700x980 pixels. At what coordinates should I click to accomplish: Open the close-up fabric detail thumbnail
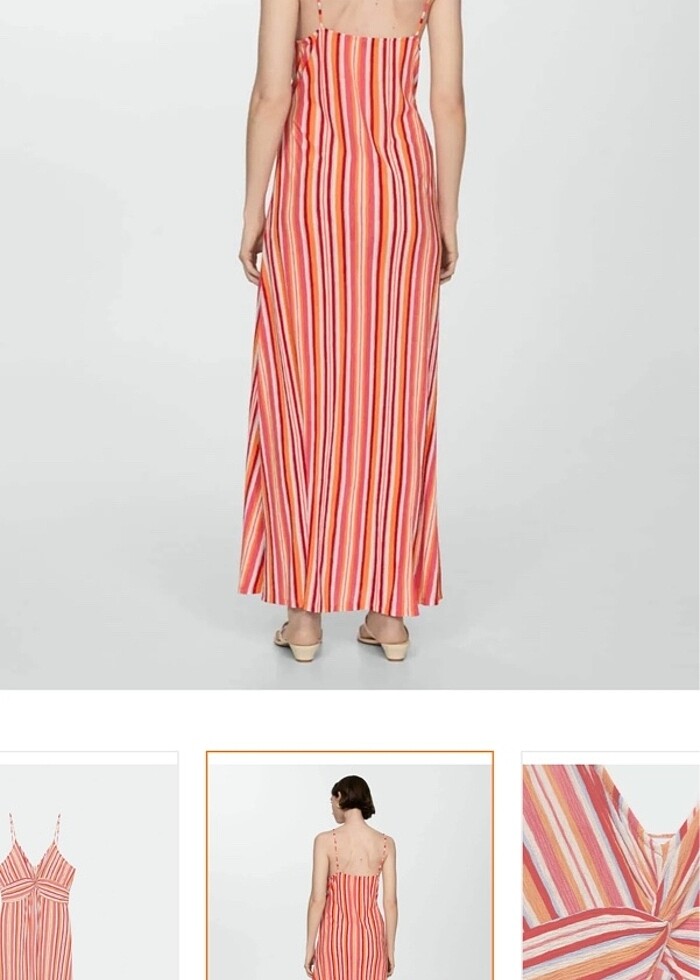point(611,868)
